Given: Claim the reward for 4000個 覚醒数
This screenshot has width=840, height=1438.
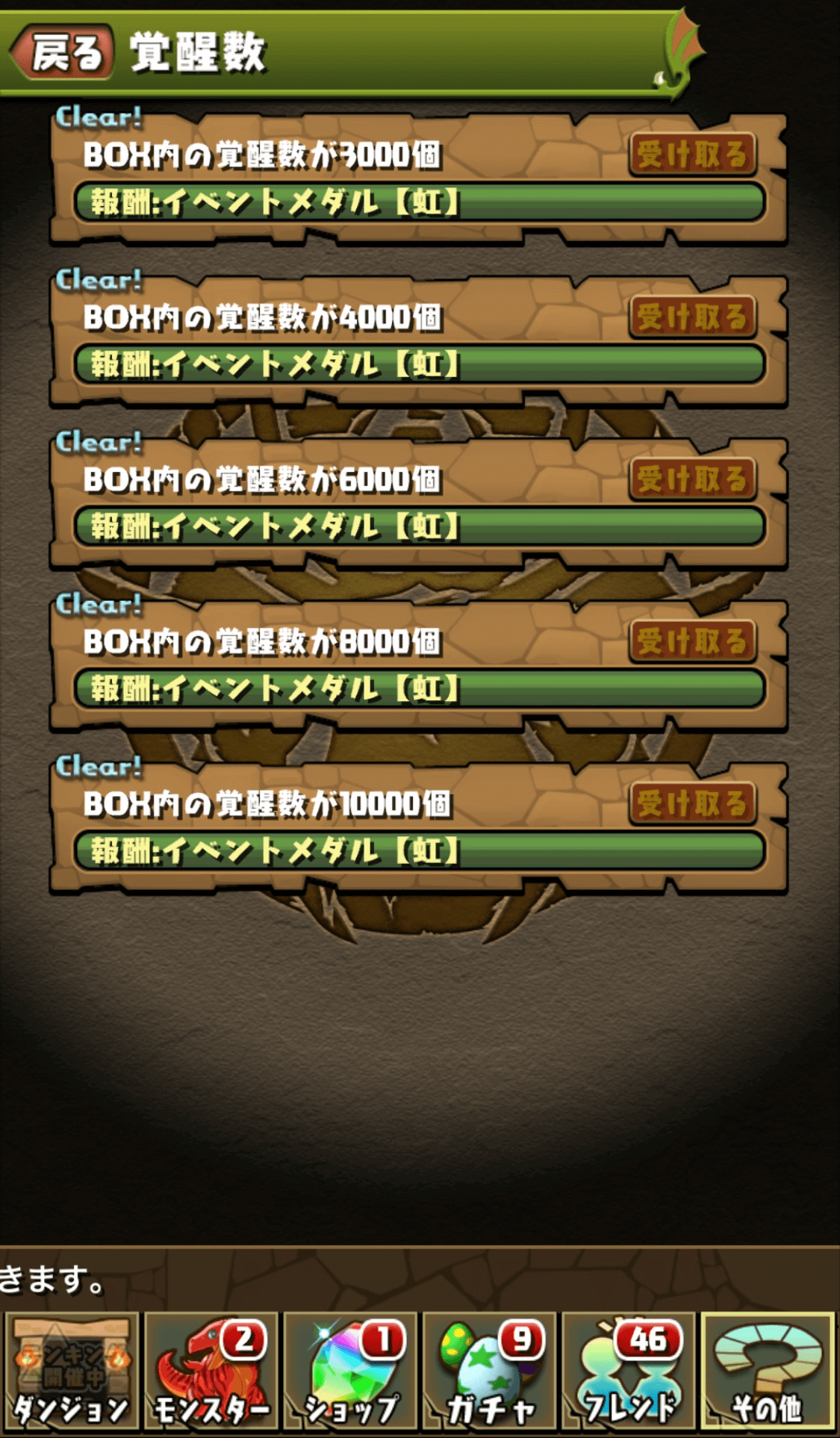Looking at the screenshot, I should coord(692,317).
